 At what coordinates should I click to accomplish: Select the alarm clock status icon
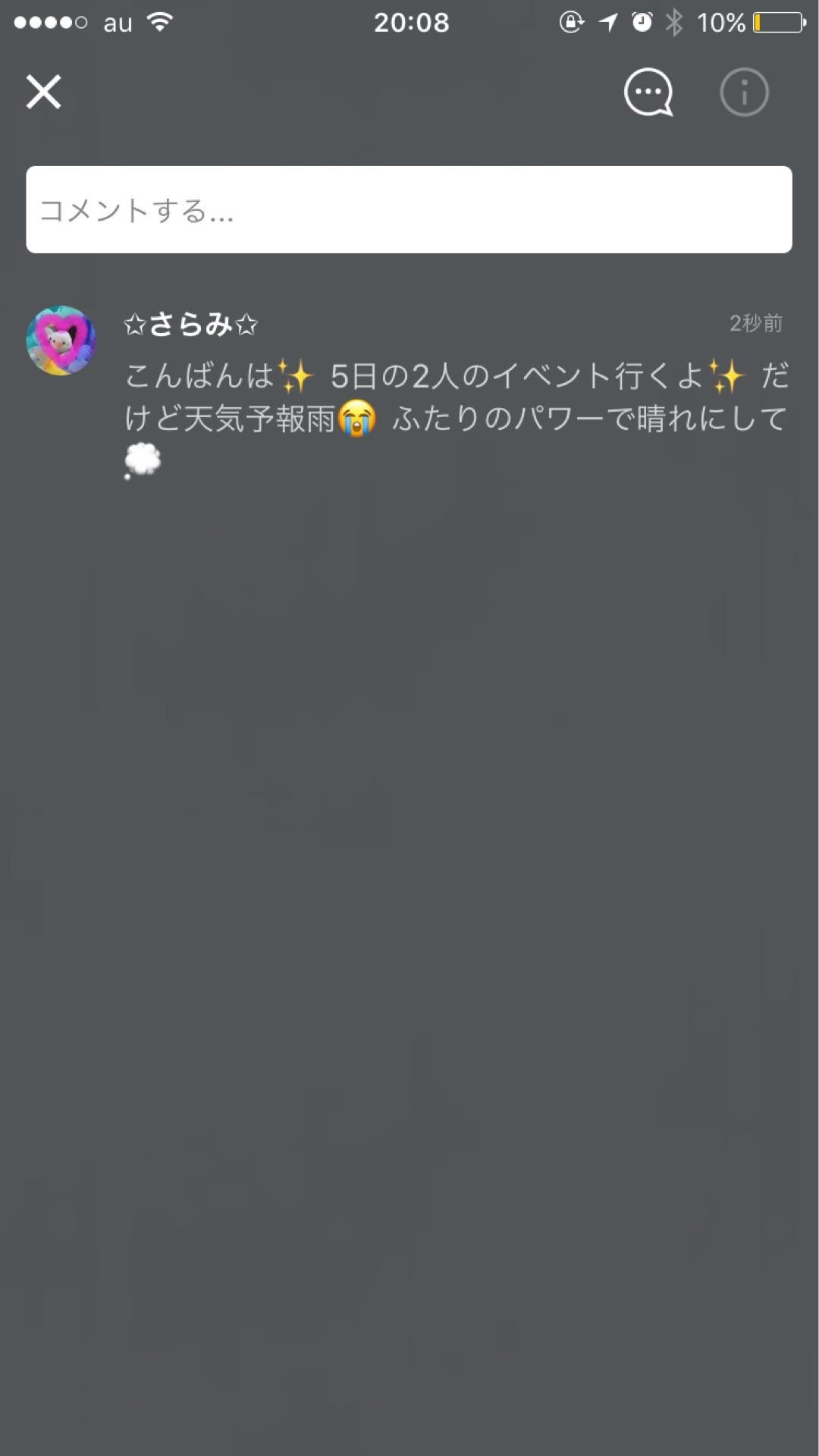(641, 23)
